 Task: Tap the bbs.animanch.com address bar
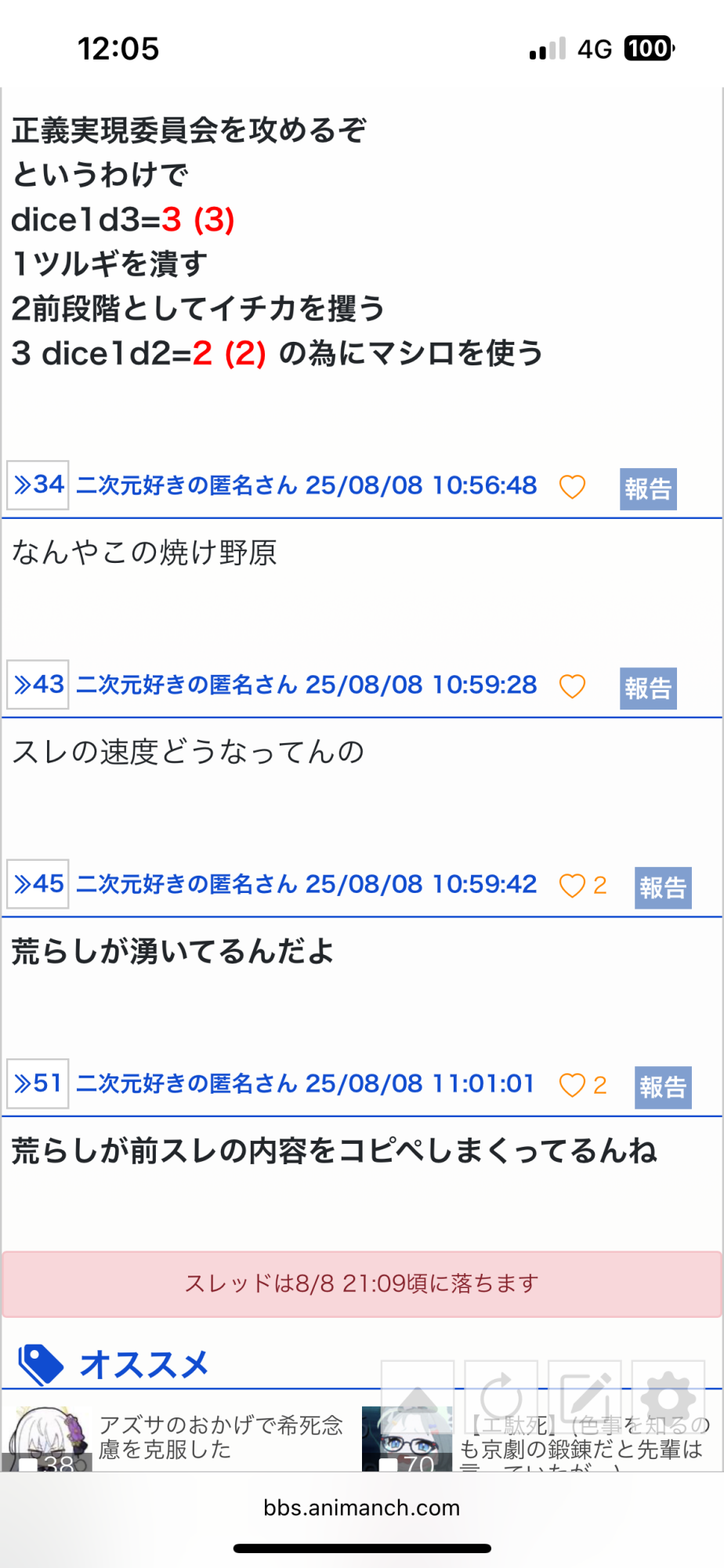(x=362, y=1508)
